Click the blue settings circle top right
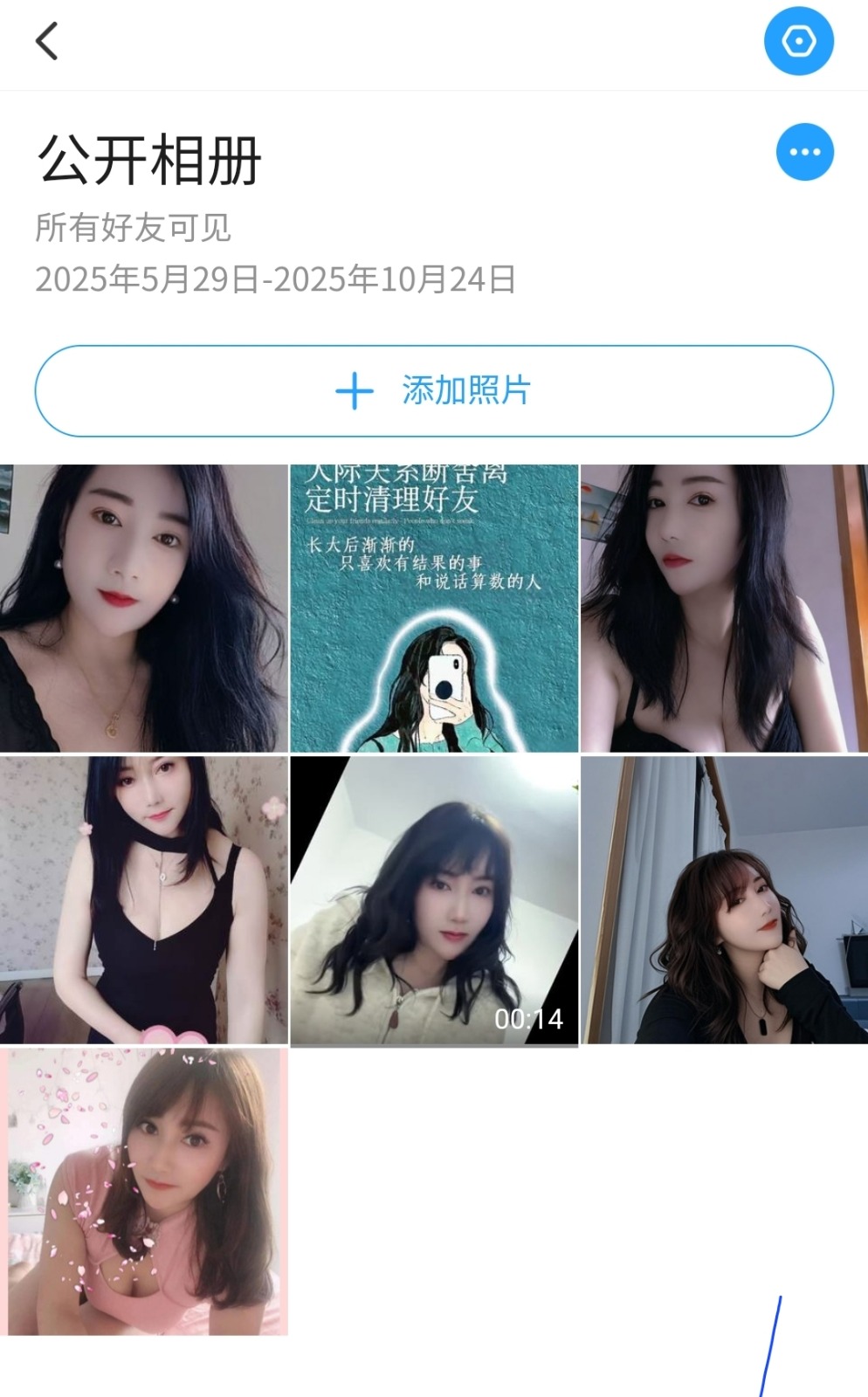Image resolution: width=868 pixels, height=1397 pixels. tap(798, 41)
